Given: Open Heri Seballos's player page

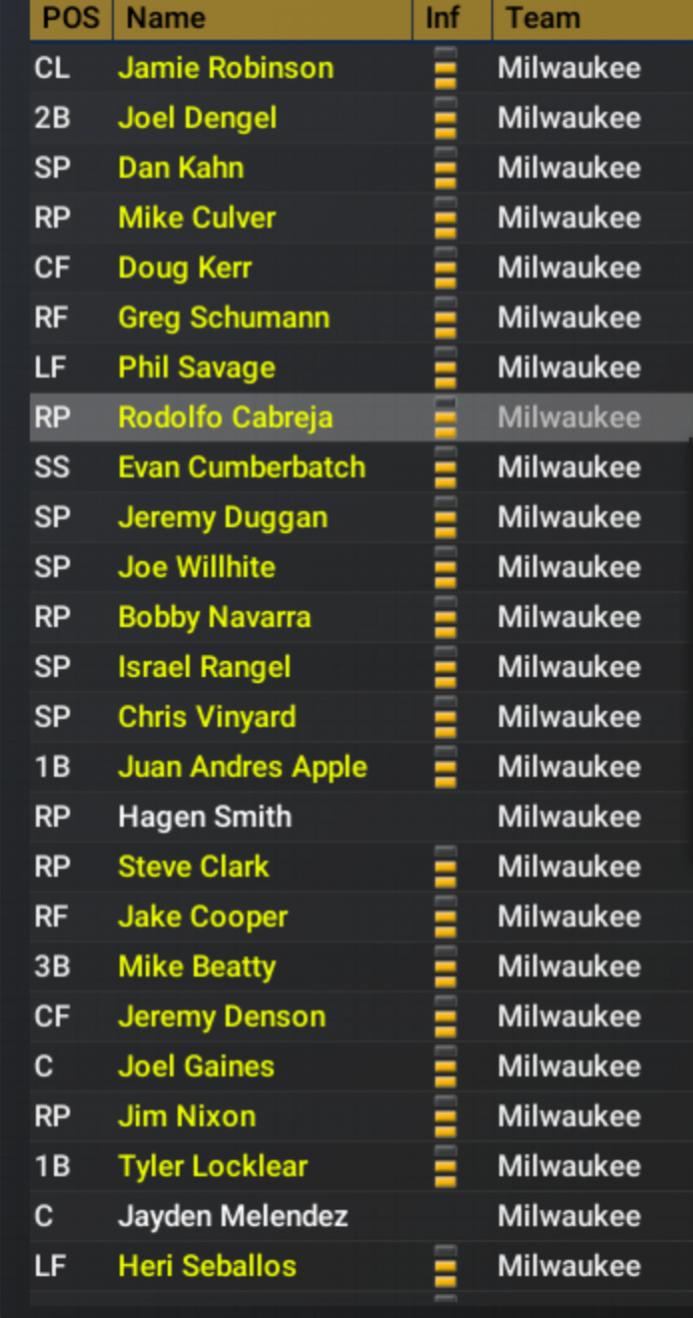Looking at the screenshot, I should tap(207, 1266).
